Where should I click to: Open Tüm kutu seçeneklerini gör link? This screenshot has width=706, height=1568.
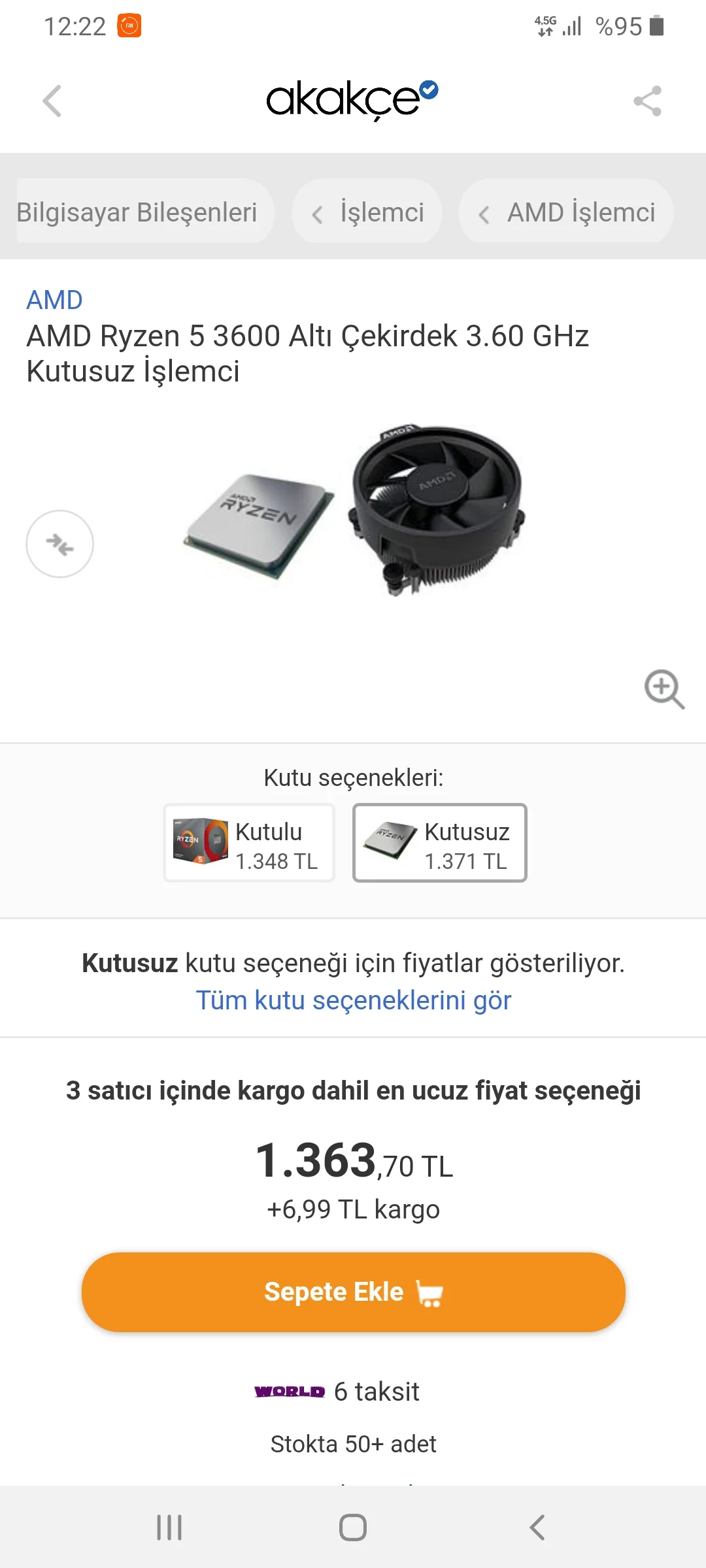354,1000
